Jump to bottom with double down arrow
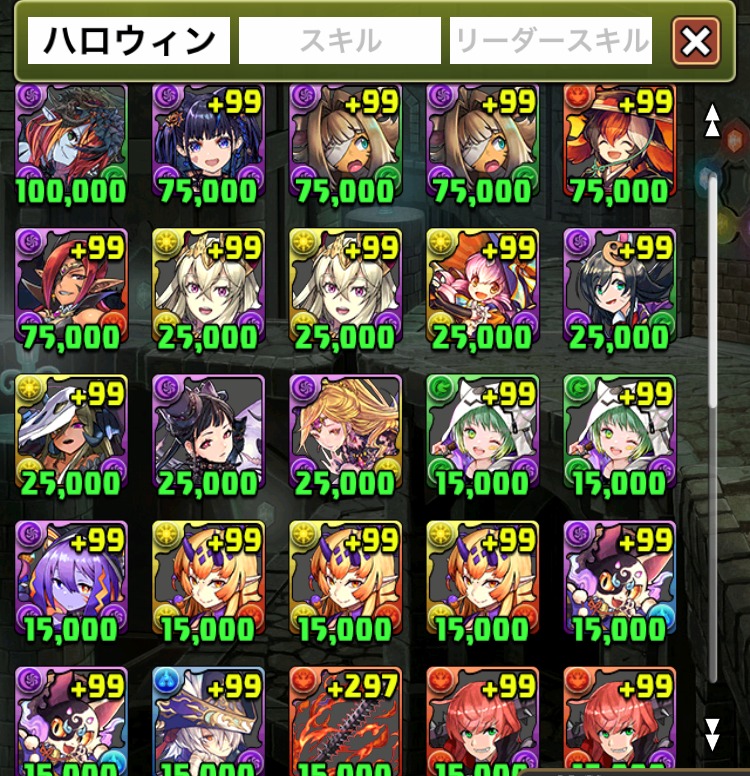Screen dimensions: 750x776 (x=712, y=734)
